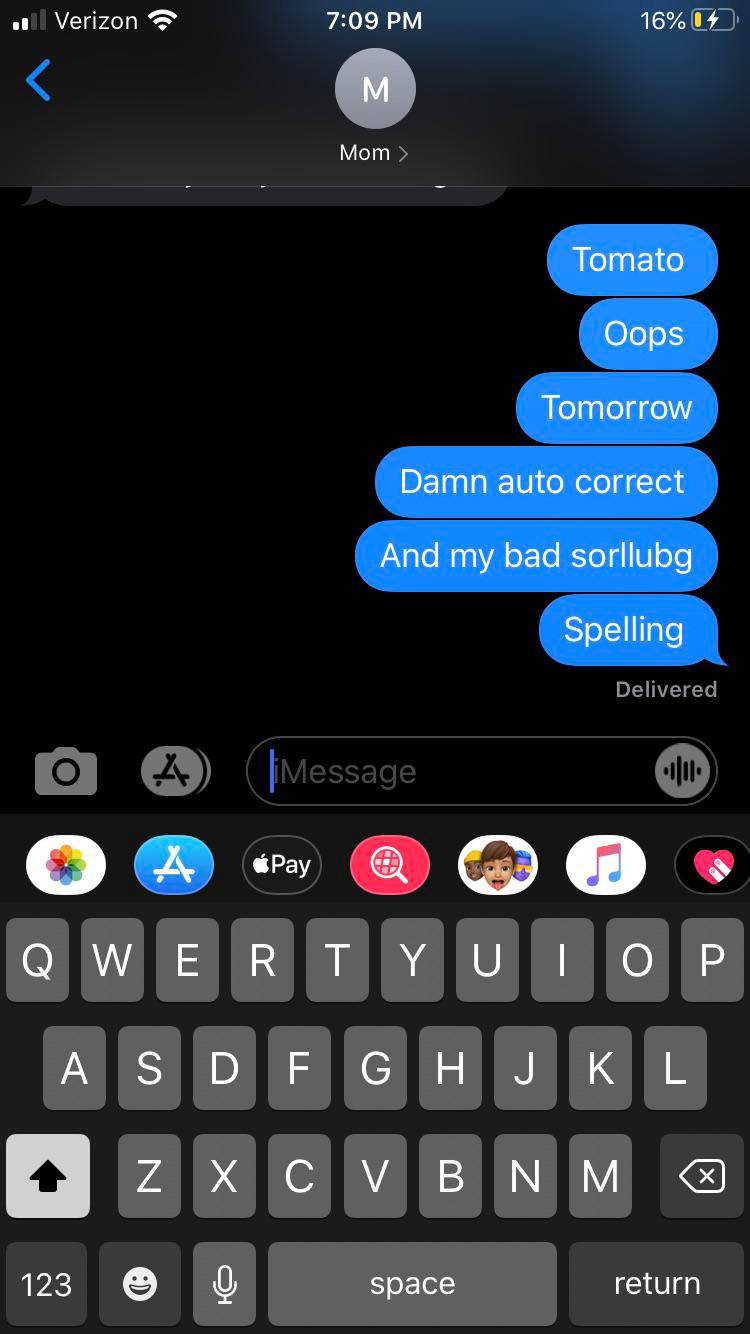
Task: Start dictation with the microphone key
Action: [x=225, y=1283]
